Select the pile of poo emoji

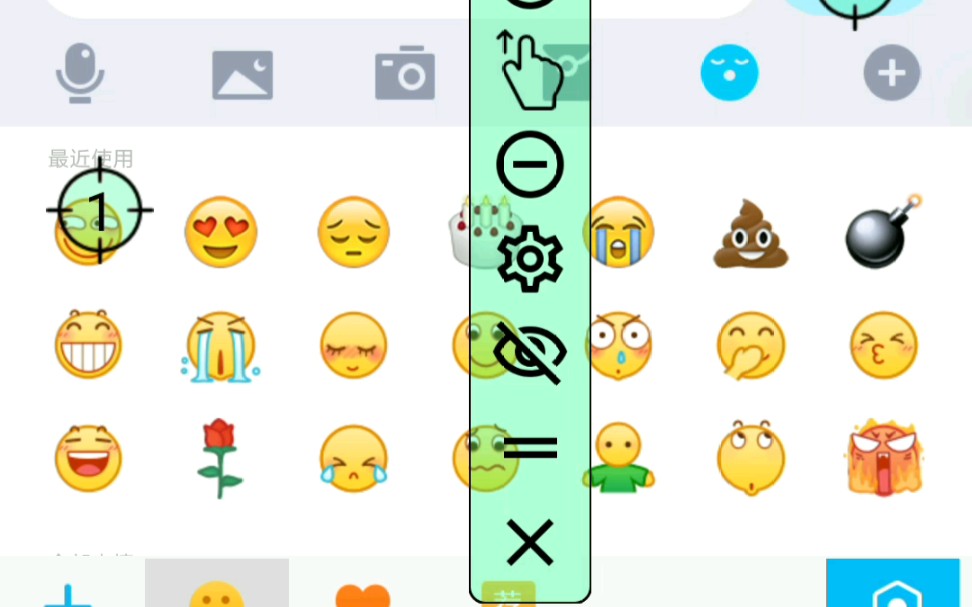tap(750, 233)
